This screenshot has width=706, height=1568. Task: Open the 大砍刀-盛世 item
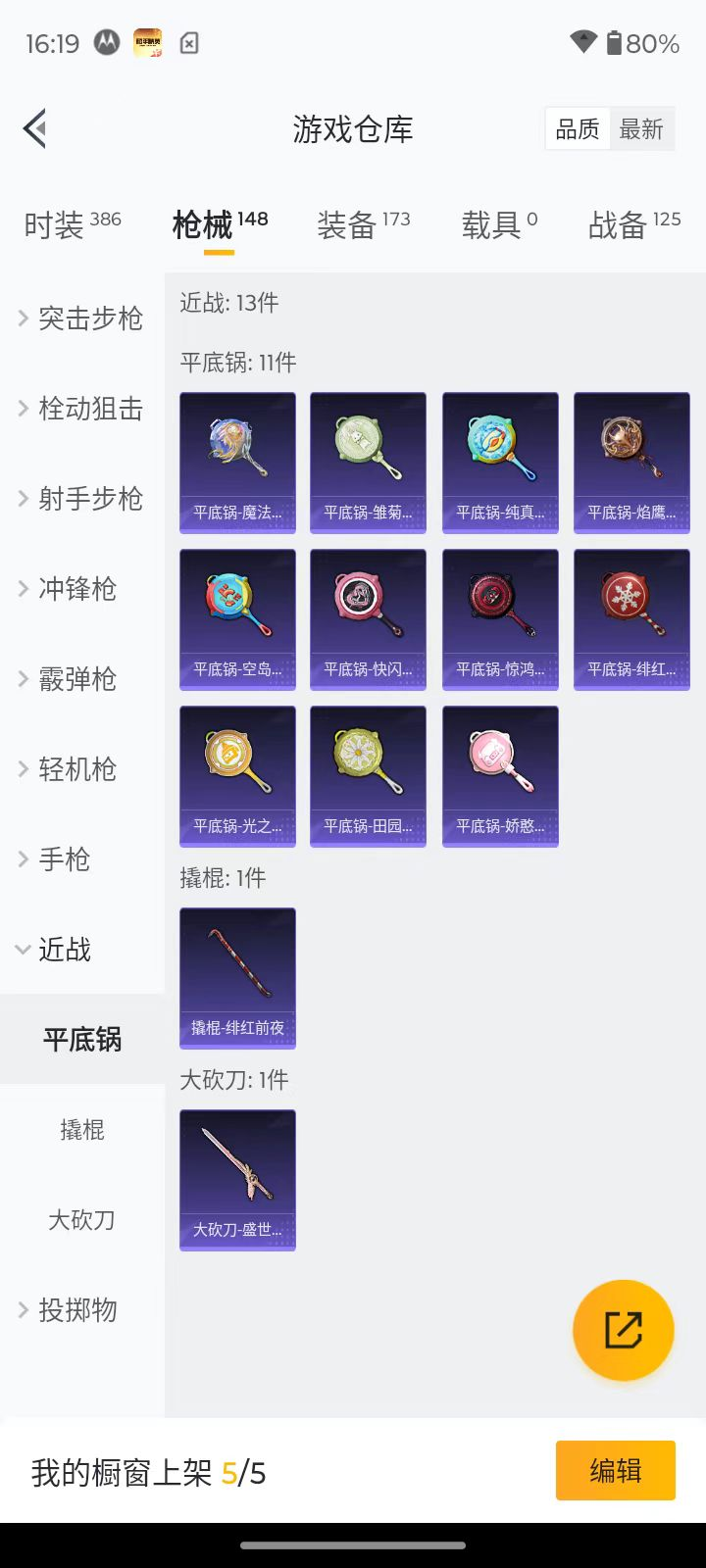237,1180
